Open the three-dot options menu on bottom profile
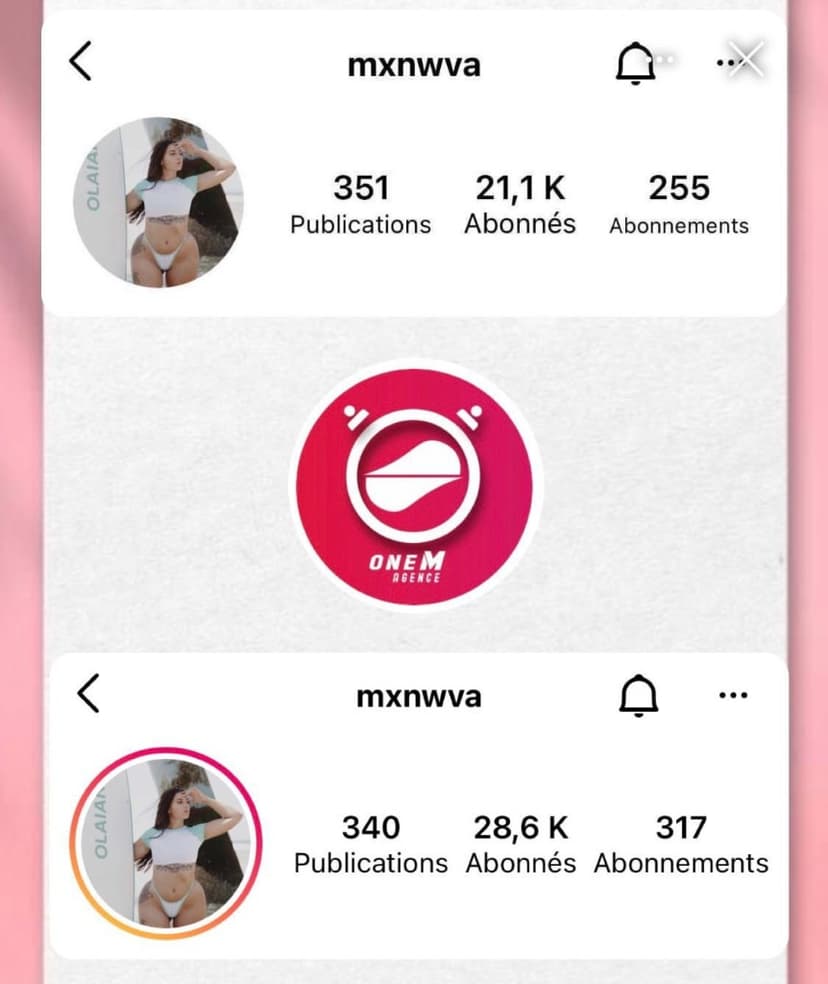Viewport: 828px width, 984px height. pos(733,694)
